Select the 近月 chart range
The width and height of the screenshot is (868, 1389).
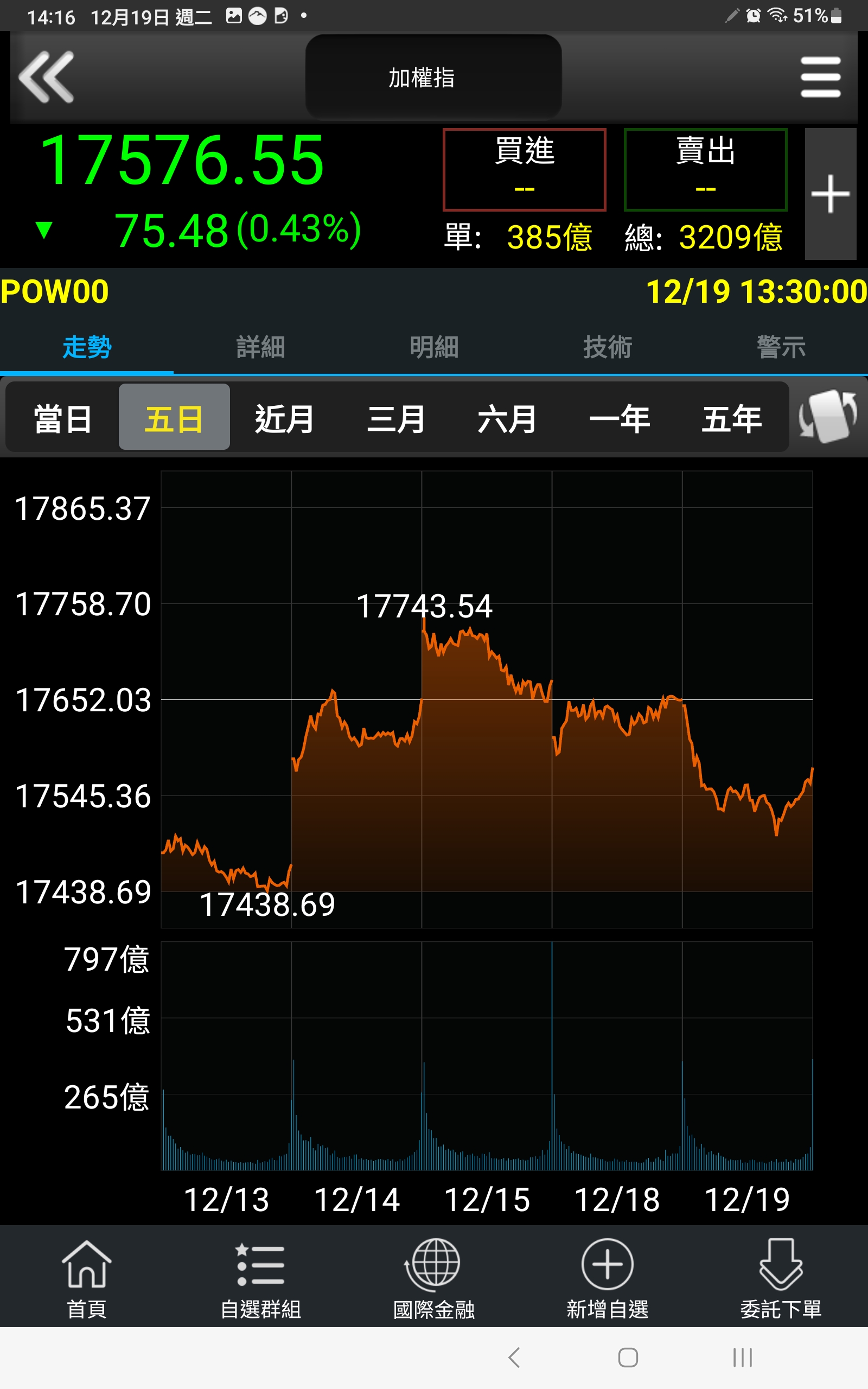pyautogui.click(x=285, y=418)
